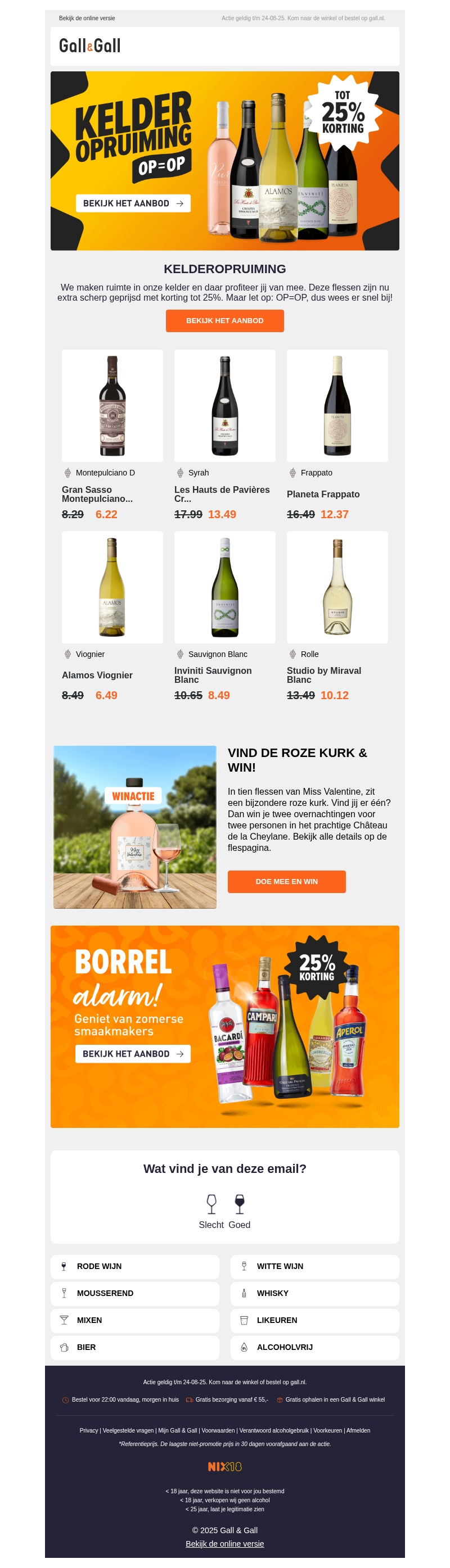Open Studio by Miraval Blanc product
This screenshot has width=450, height=1568.
click(337, 587)
